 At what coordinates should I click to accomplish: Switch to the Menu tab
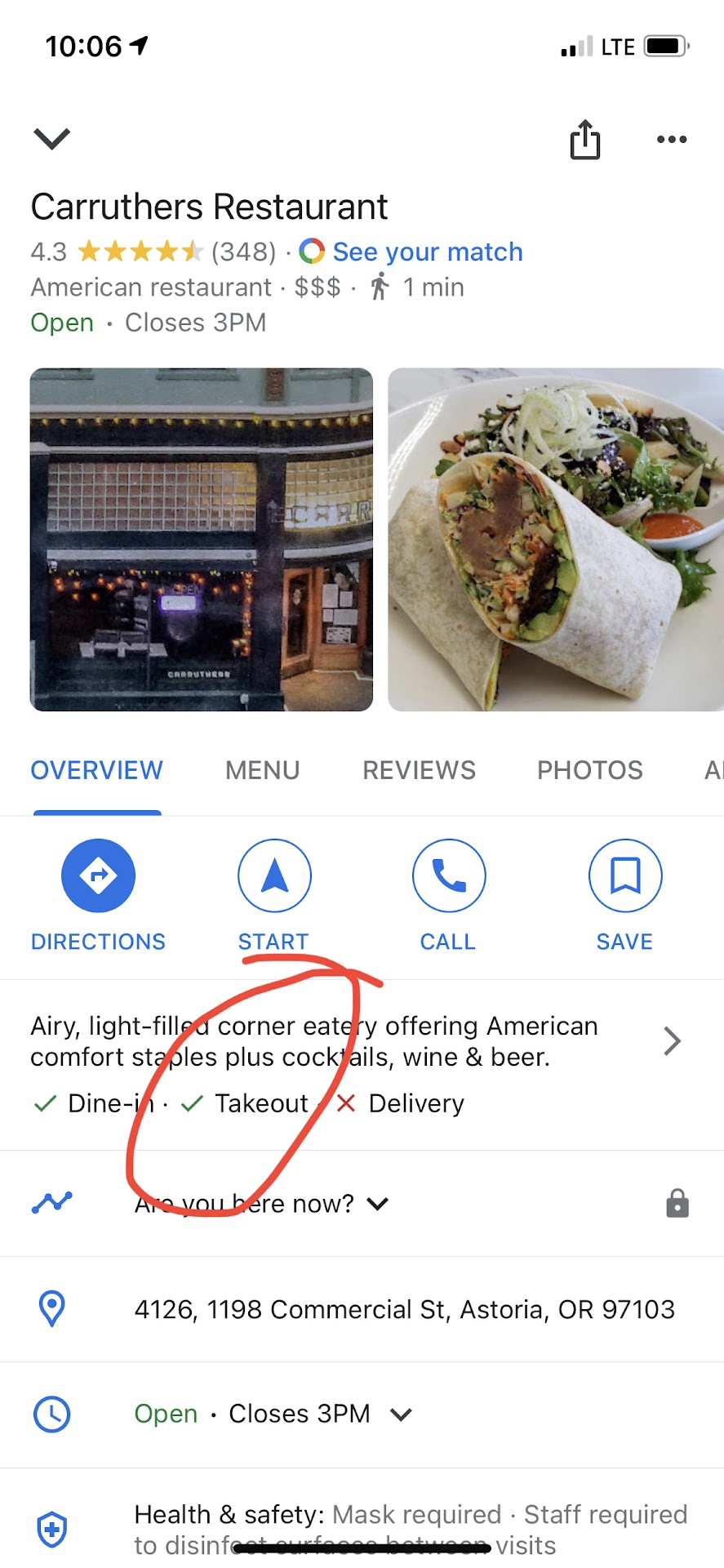[x=262, y=770]
